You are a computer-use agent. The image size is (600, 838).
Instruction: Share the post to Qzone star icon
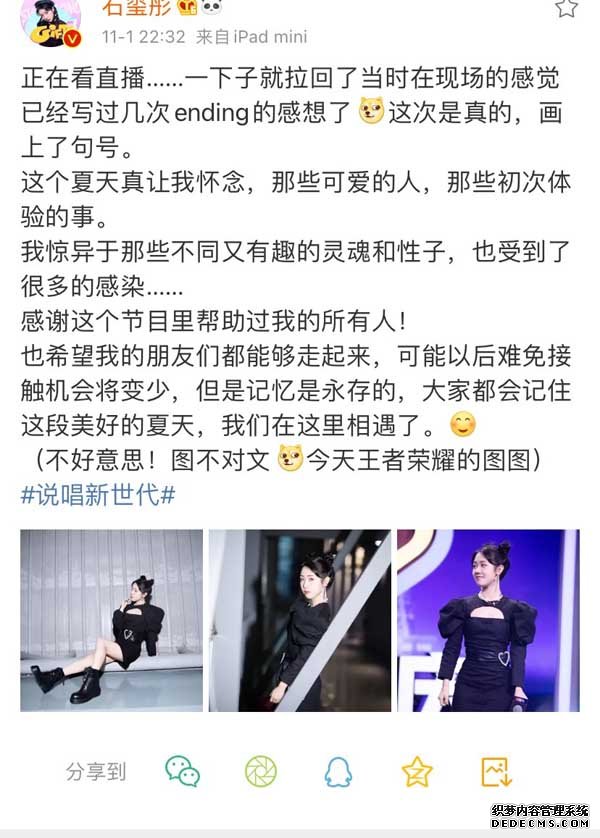[x=417, y=770]
